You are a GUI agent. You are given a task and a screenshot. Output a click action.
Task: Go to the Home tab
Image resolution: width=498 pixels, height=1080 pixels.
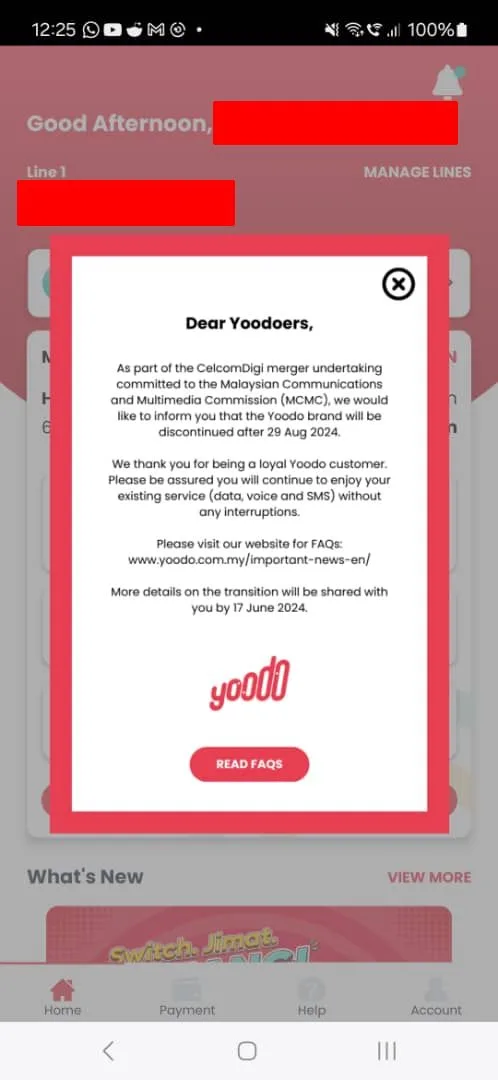pos(62,997)
